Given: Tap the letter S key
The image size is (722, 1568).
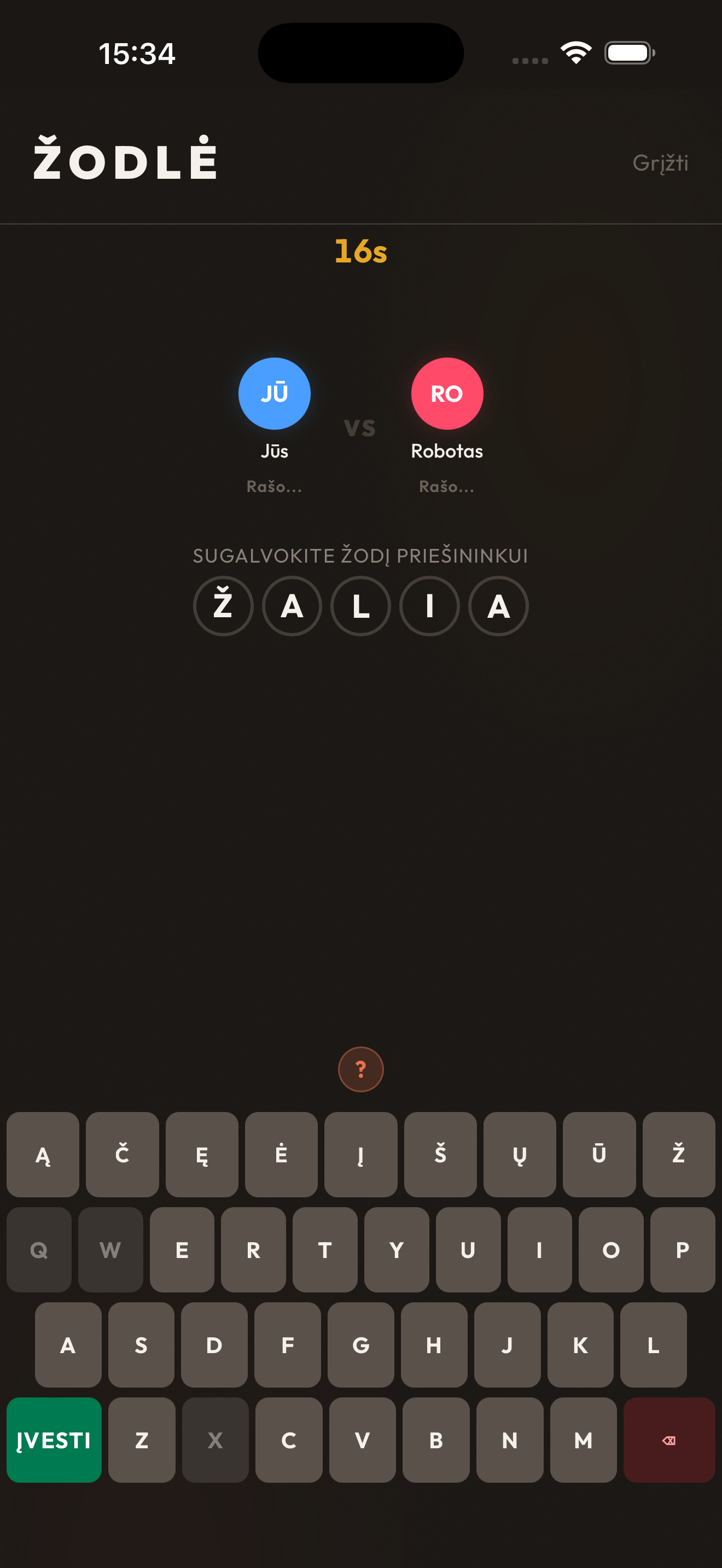Looking at the screenshot, I should point(141,1344).
